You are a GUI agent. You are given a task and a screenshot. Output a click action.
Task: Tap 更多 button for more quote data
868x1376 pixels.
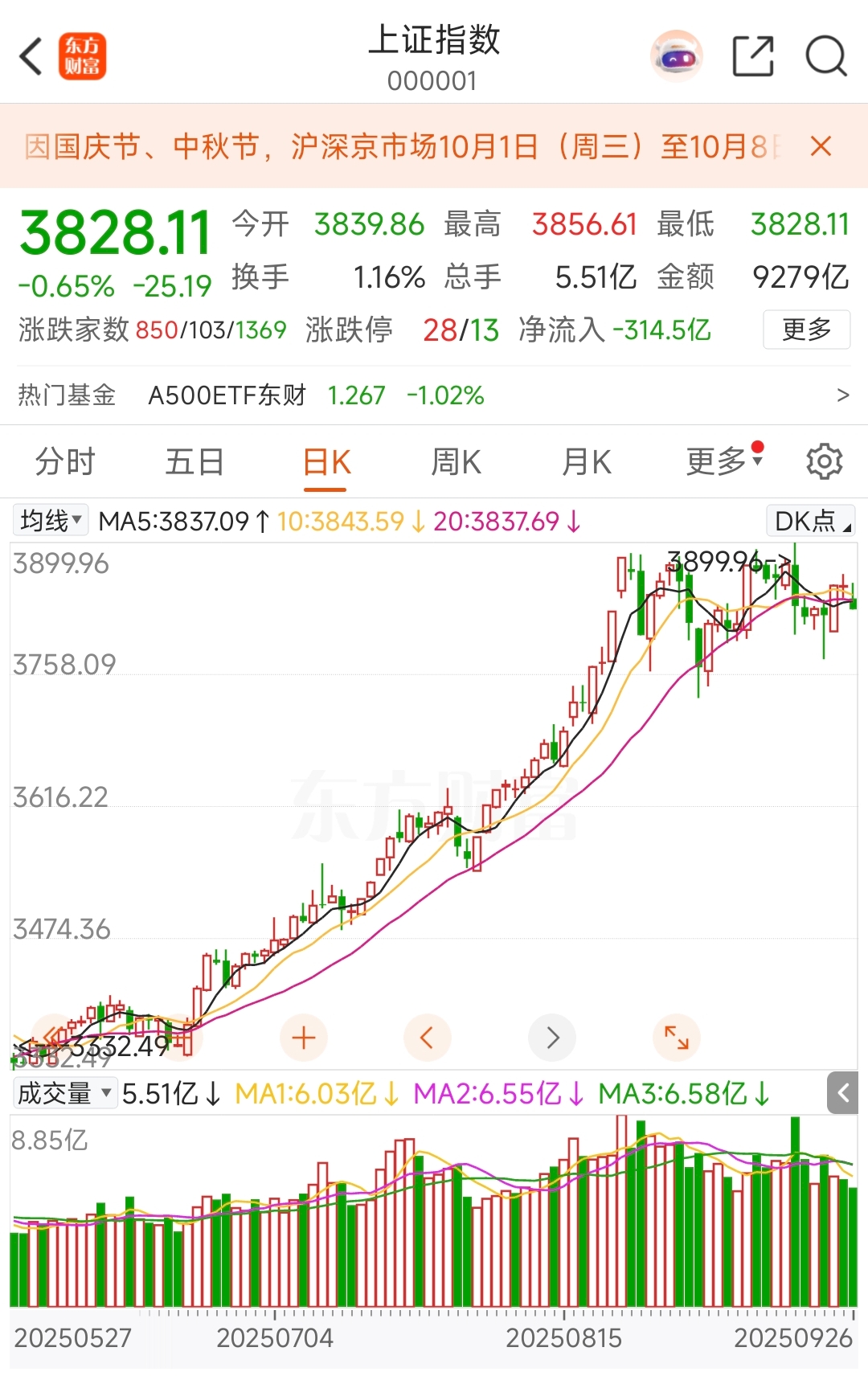click(x=806, y=330)
